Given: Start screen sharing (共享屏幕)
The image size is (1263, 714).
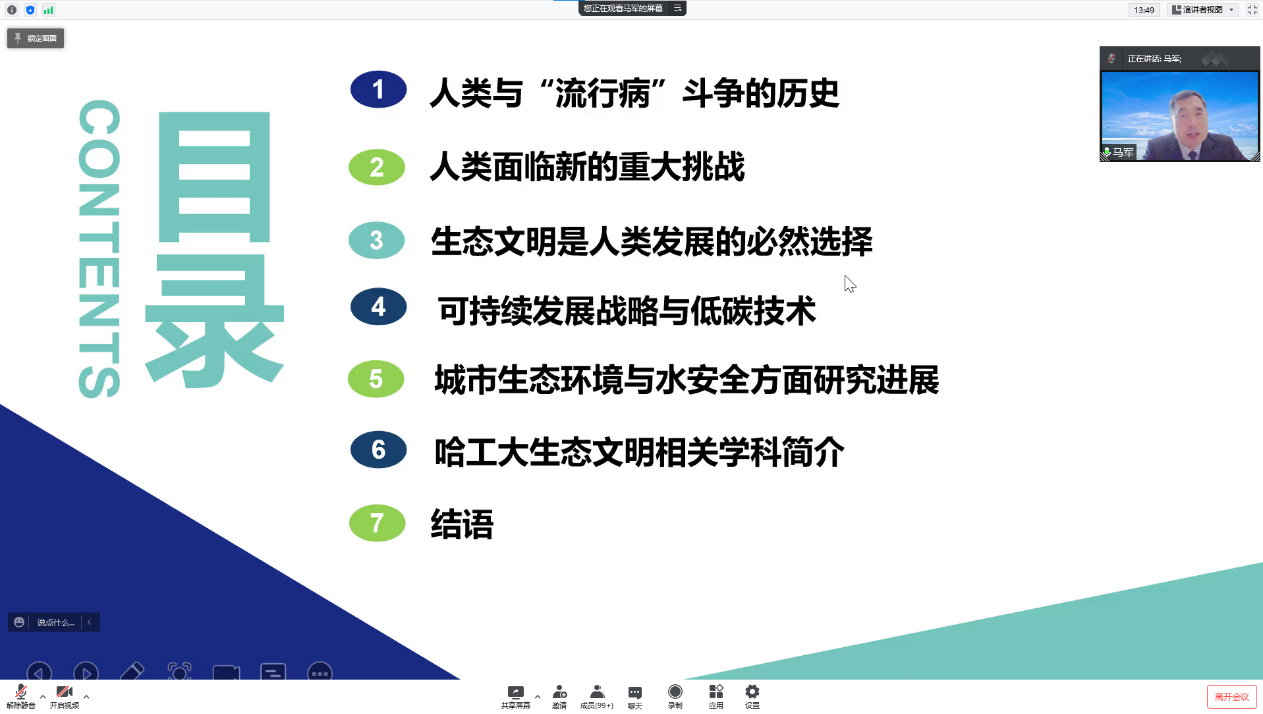Looking at the screenshot, I should click(515, 696).
